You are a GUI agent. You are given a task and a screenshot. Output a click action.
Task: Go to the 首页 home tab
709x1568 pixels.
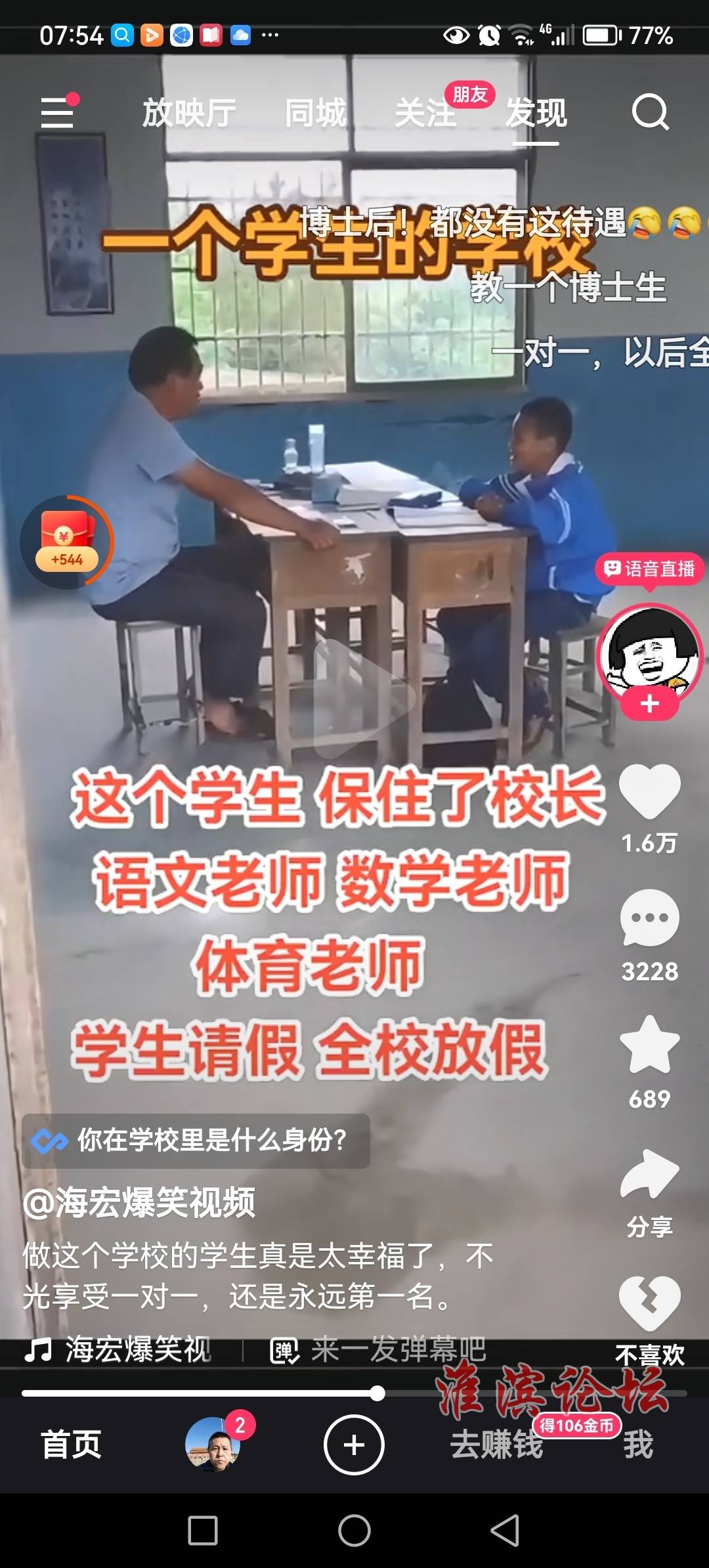(x=71, y=1445)
